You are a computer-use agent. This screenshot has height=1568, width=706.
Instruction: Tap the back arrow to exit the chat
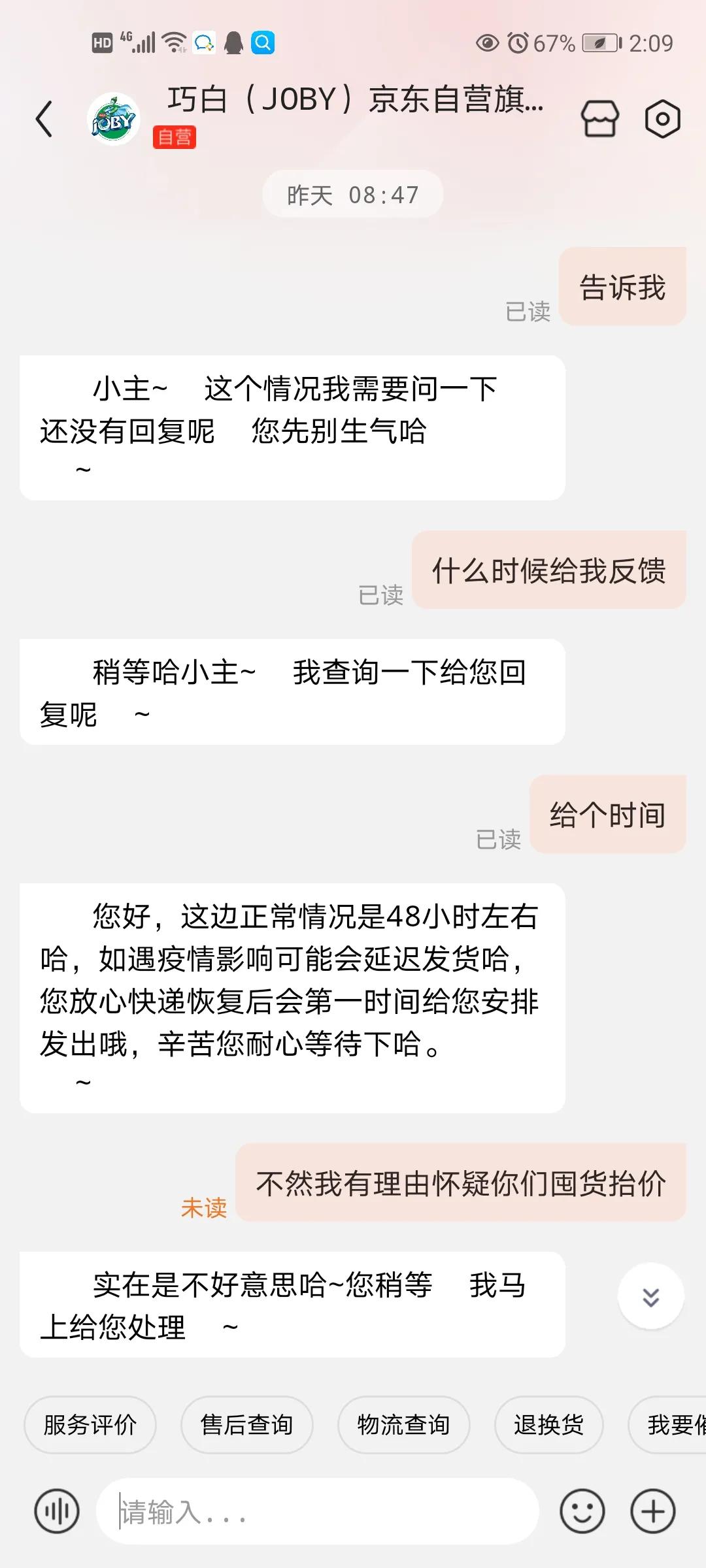pyautogui.click(x=44, y=119)
